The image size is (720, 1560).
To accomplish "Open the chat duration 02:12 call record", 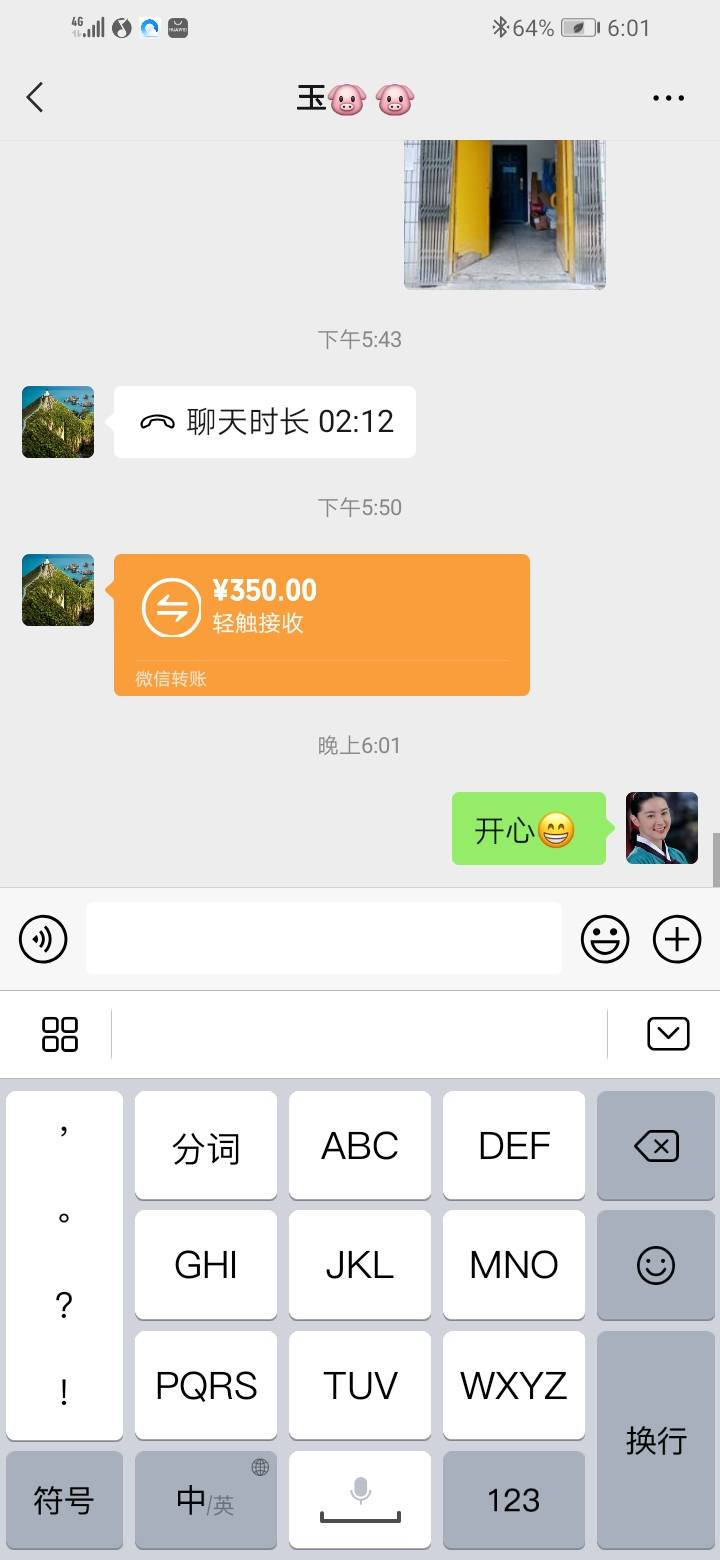I will 264,422.
